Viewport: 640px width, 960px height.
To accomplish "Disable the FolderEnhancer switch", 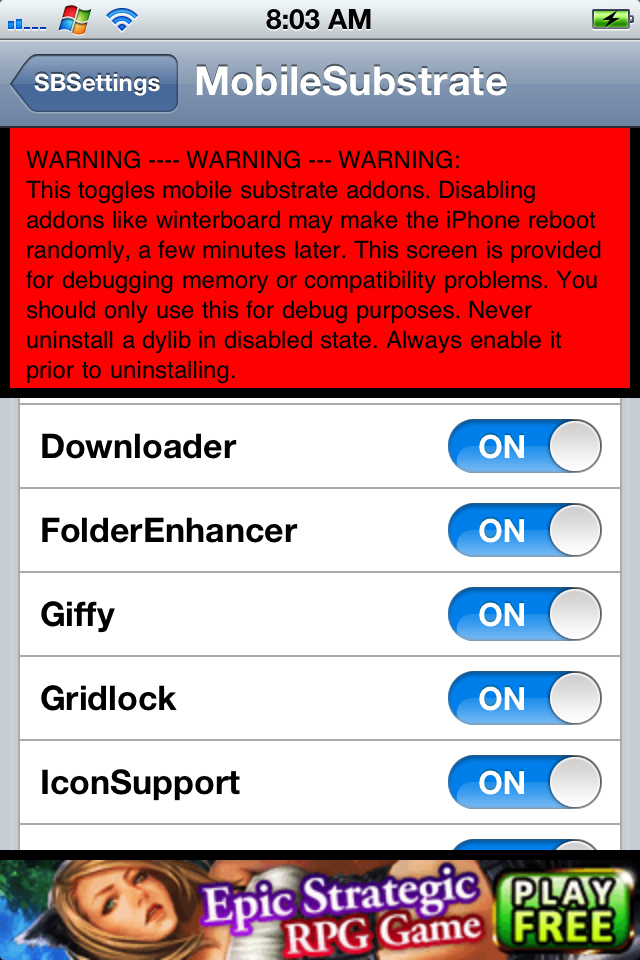I will coord(524,530).
